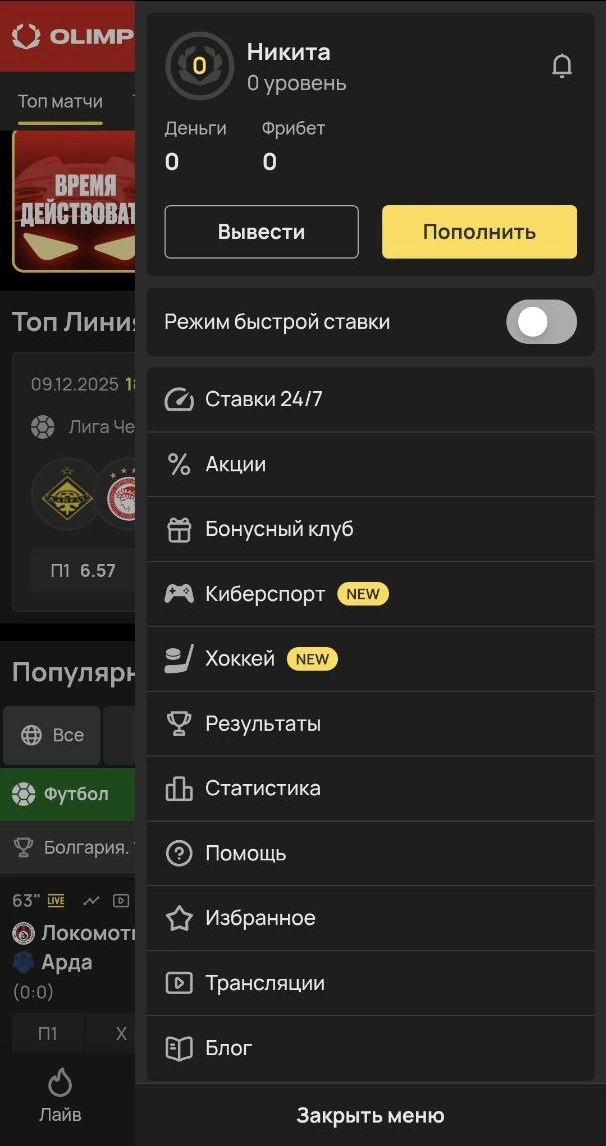Open Никита's profile avatar

pyautogui.click(x=199, y=67)
